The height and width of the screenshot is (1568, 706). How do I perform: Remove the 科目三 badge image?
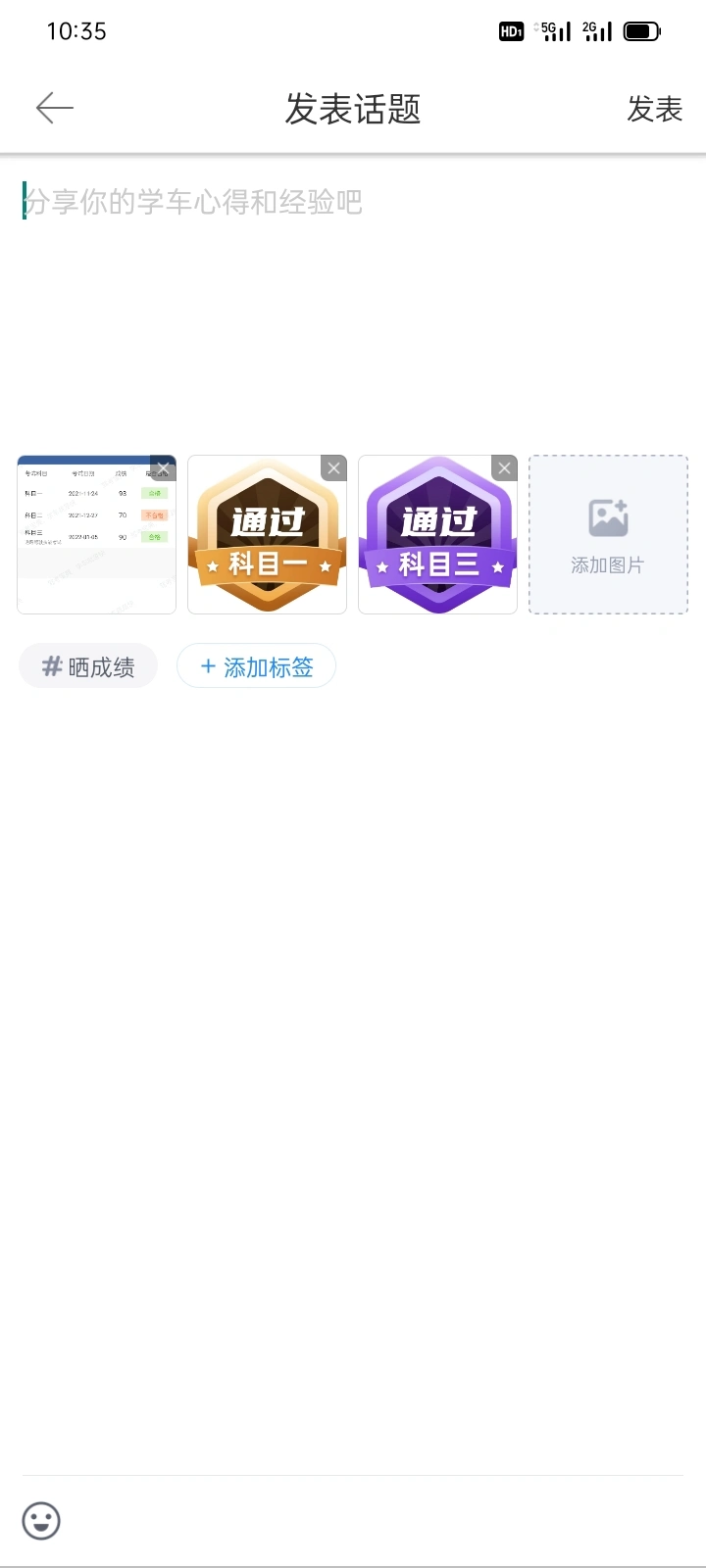(x=504, y=468)
